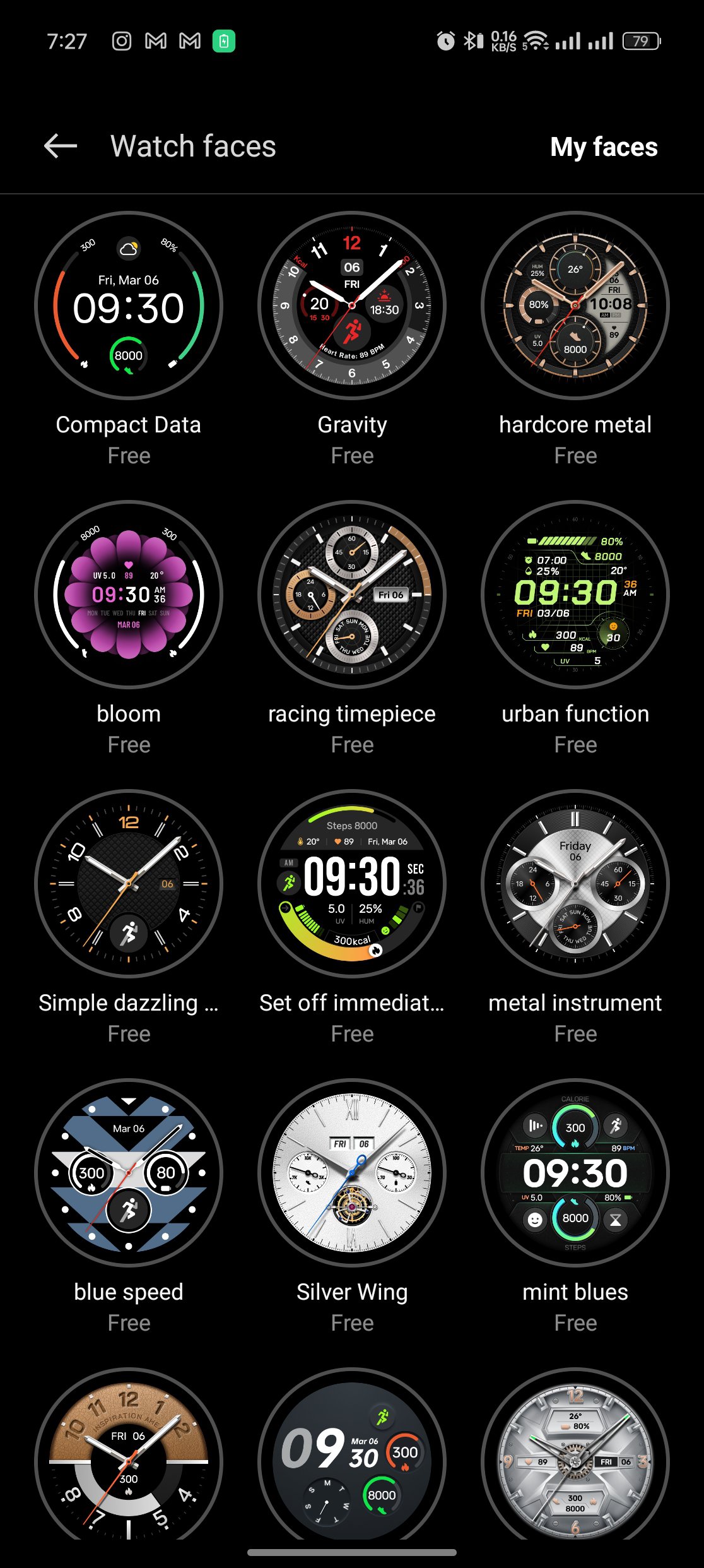The height and width of the screenshot is (1568, 704).
Task: View the racing timepiece watch face
Action: tap(352, 595)
